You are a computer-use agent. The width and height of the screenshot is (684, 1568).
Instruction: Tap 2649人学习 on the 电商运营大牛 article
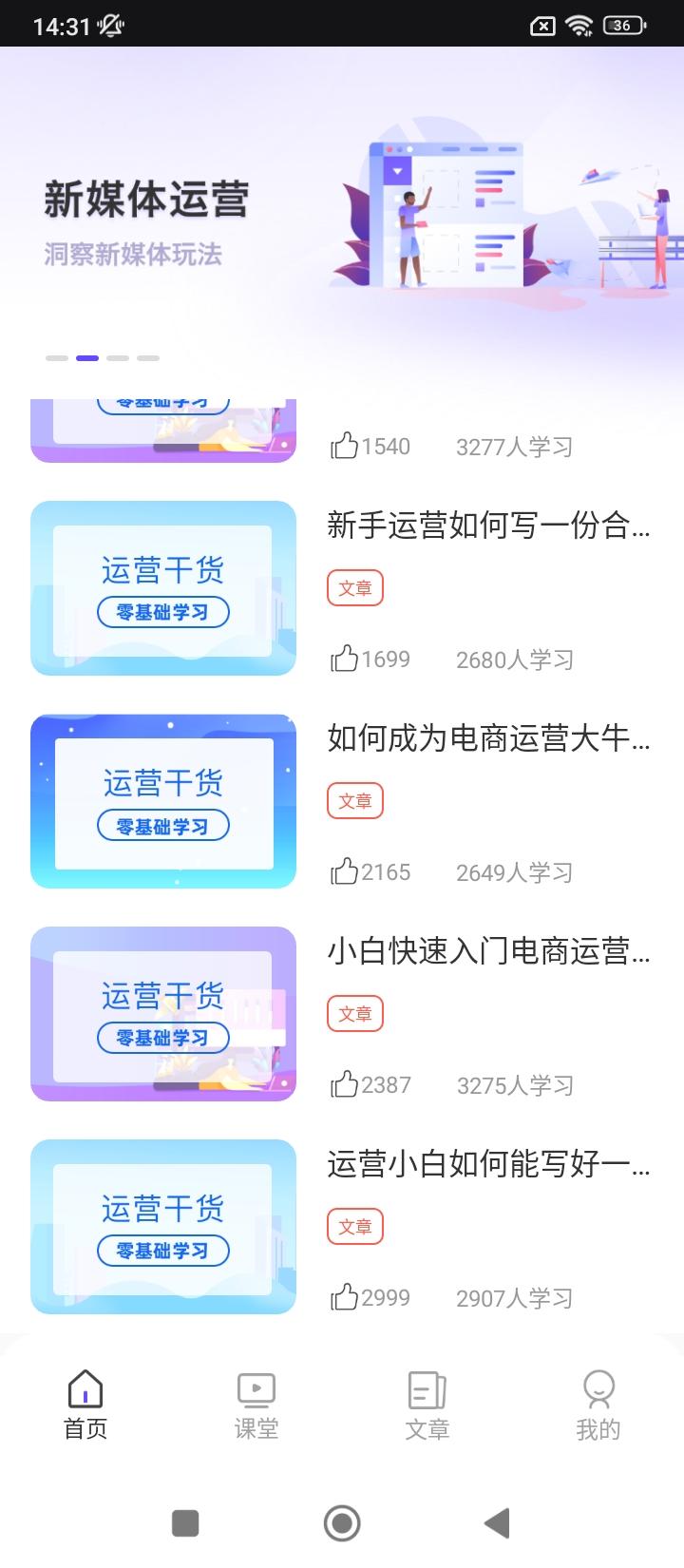514,870
